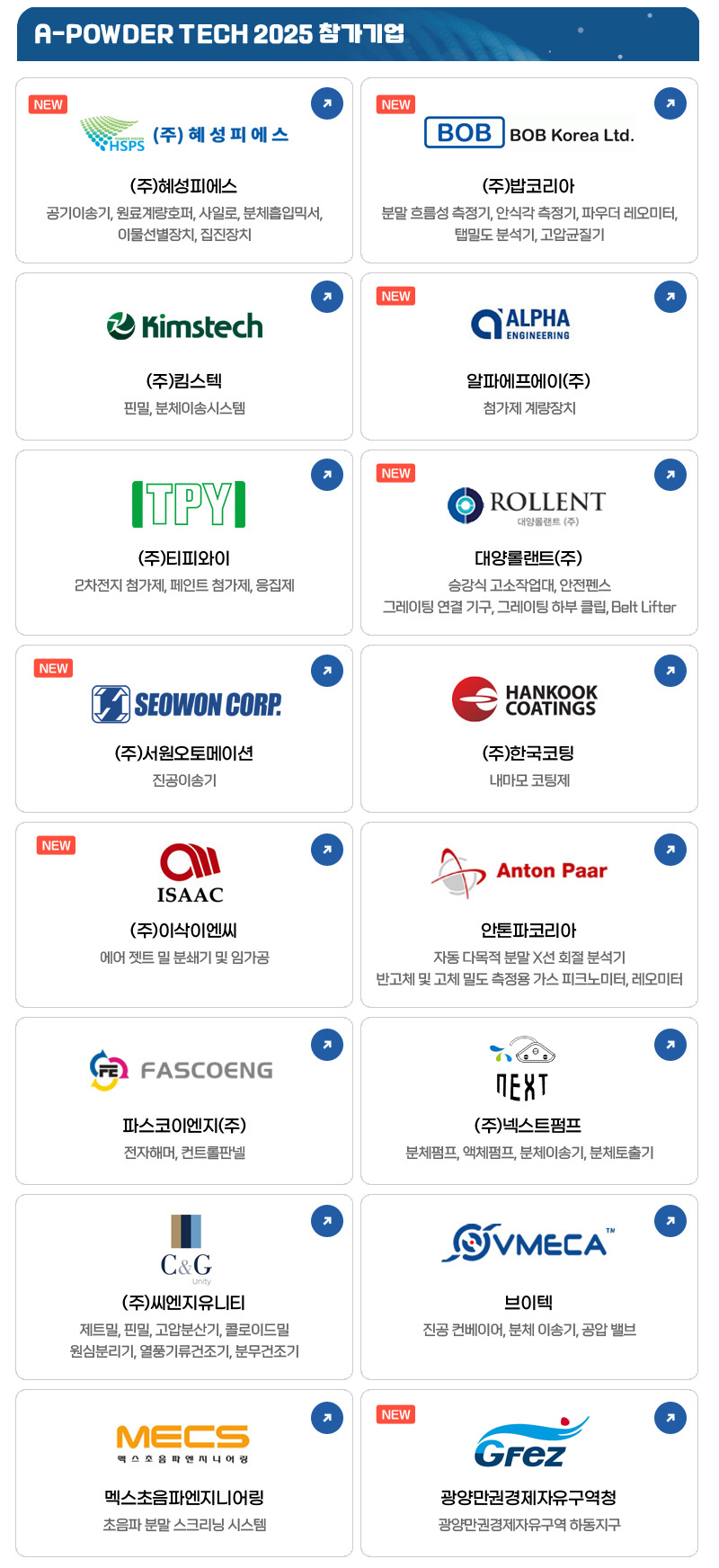Open the arrow link for (주)혜성피에스

327,103
